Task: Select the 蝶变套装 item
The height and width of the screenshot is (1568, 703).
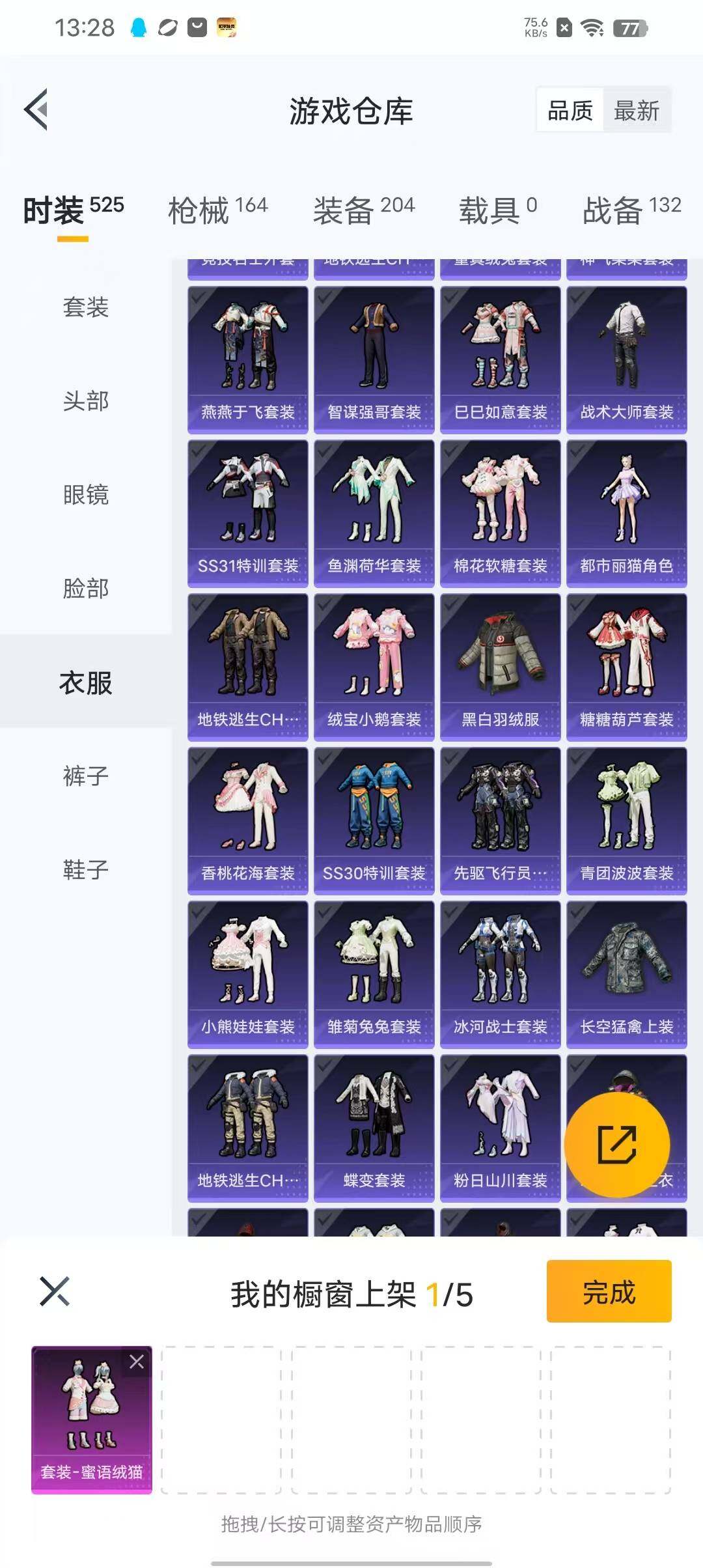Action: 374,1128
